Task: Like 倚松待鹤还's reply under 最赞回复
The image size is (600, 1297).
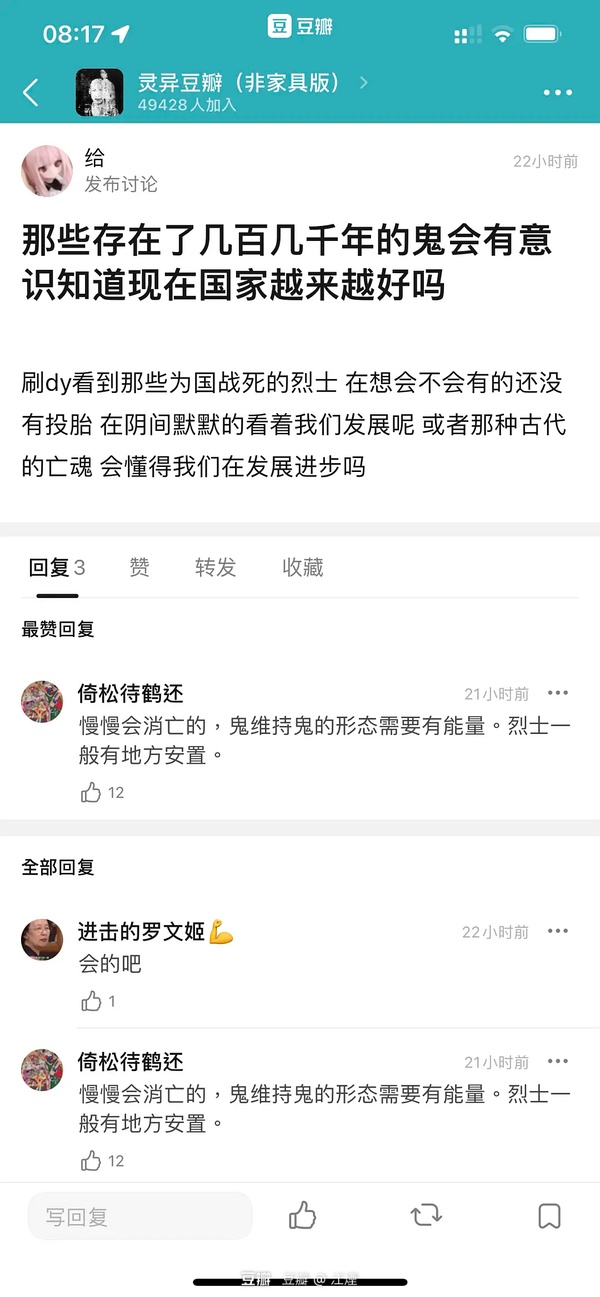Action: pos(92,793)
